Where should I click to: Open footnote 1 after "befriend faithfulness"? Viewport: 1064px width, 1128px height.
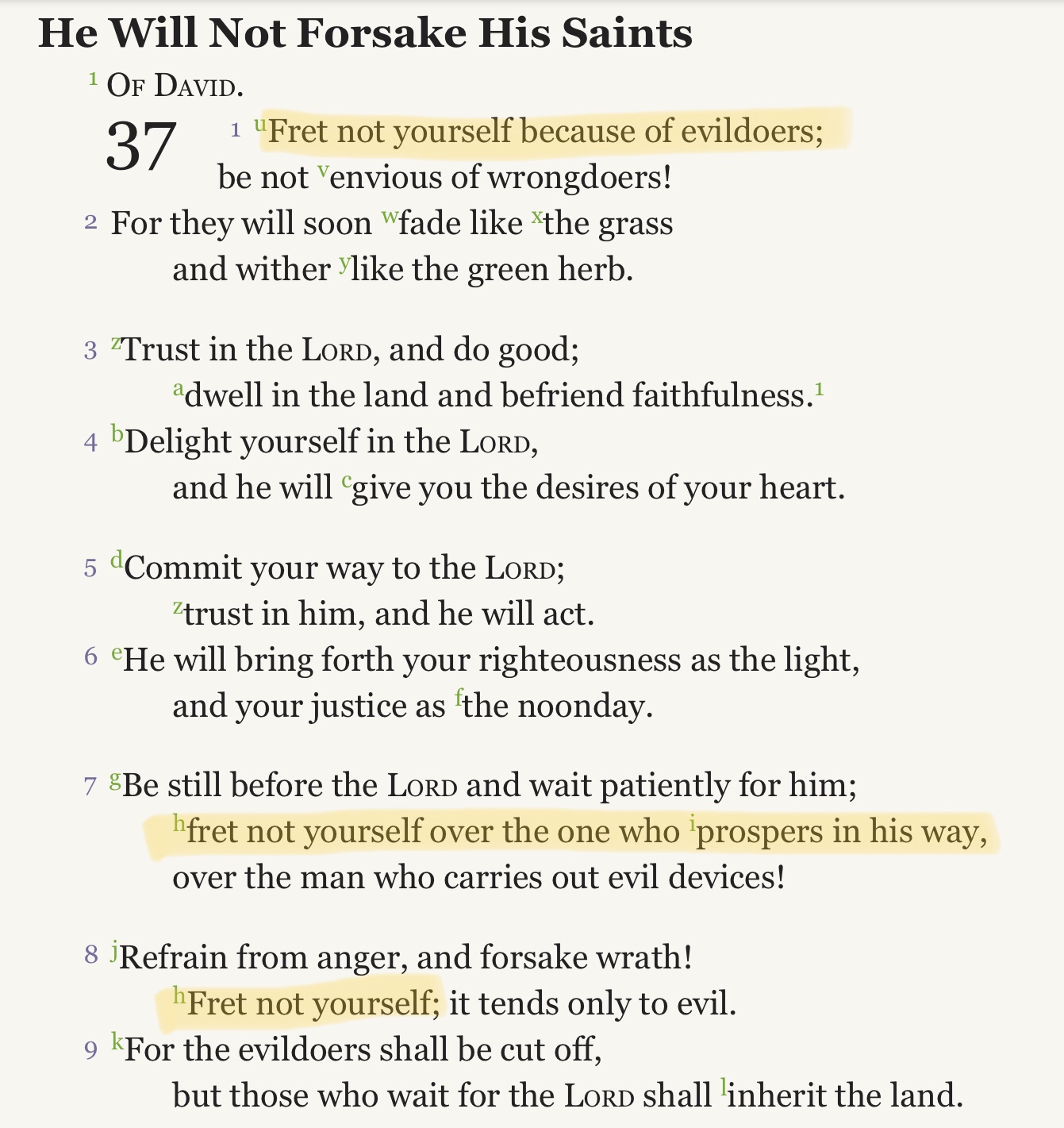[x=820, y=389]
